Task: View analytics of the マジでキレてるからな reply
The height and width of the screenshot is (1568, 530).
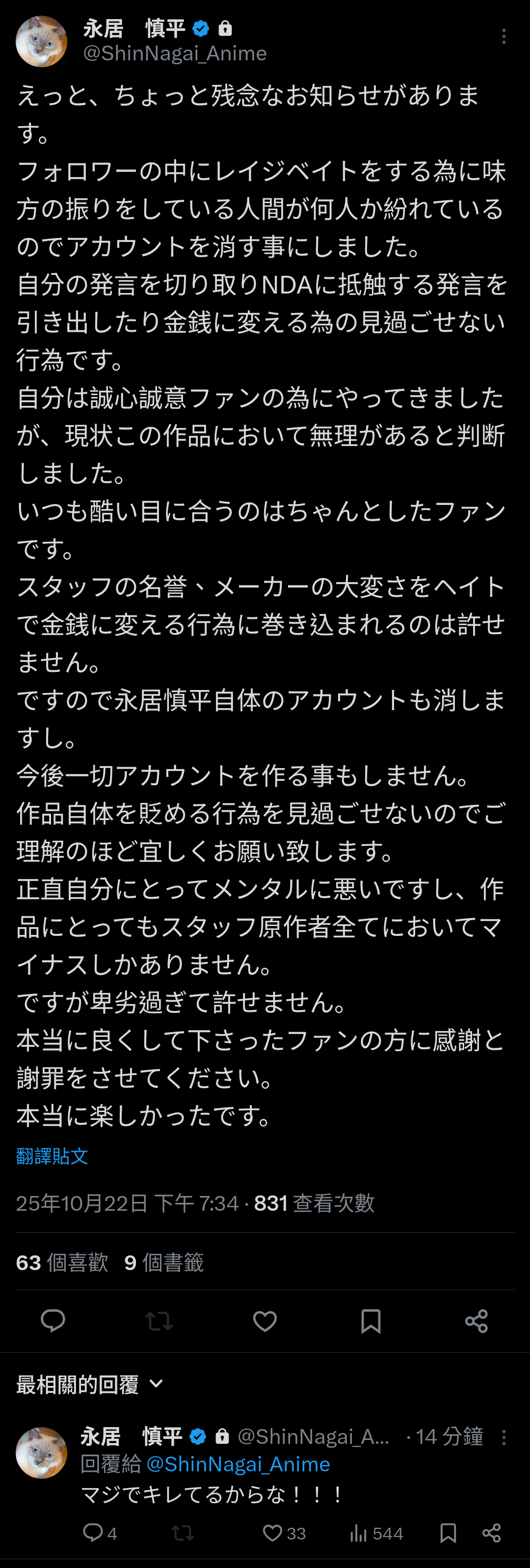Action: tap(359, 1533)
